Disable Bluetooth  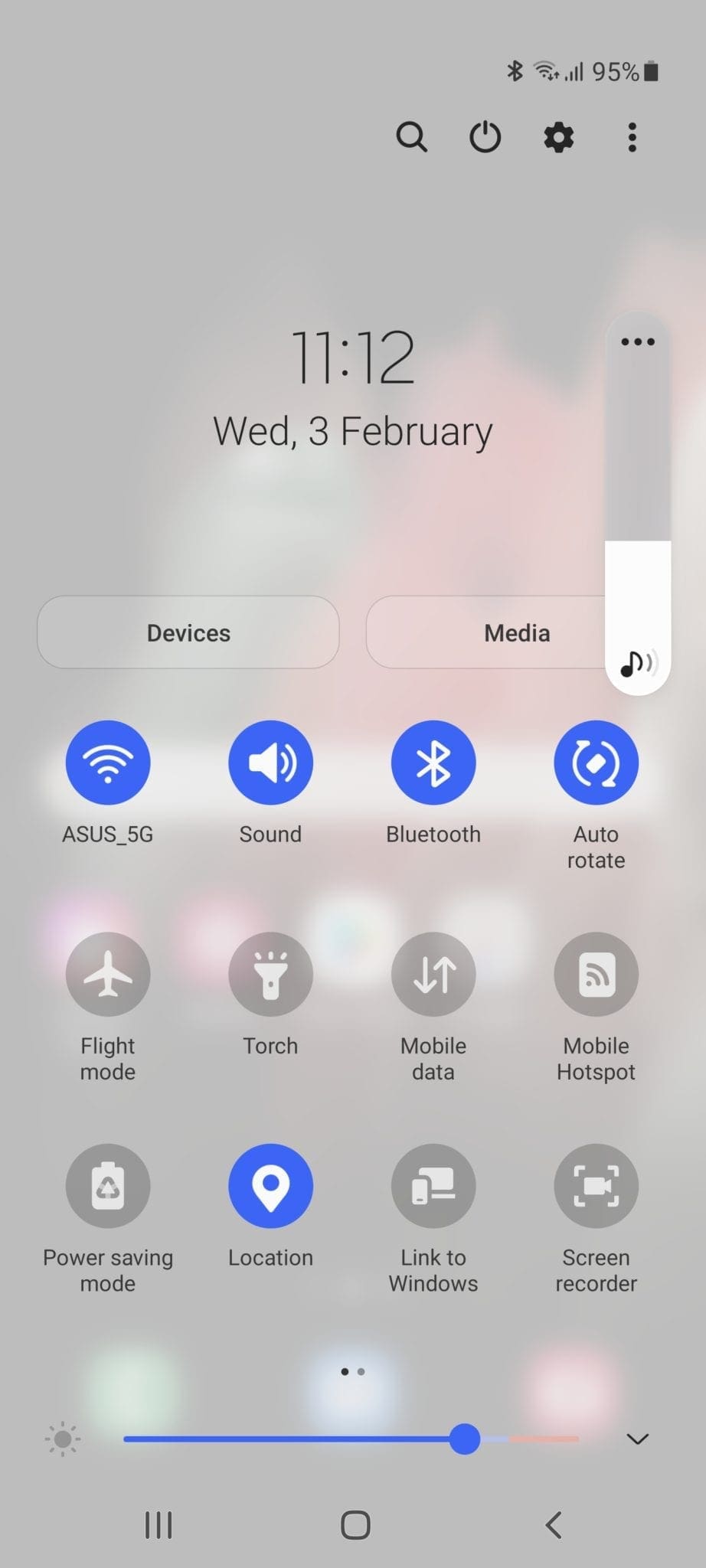(x=433, y=763)
